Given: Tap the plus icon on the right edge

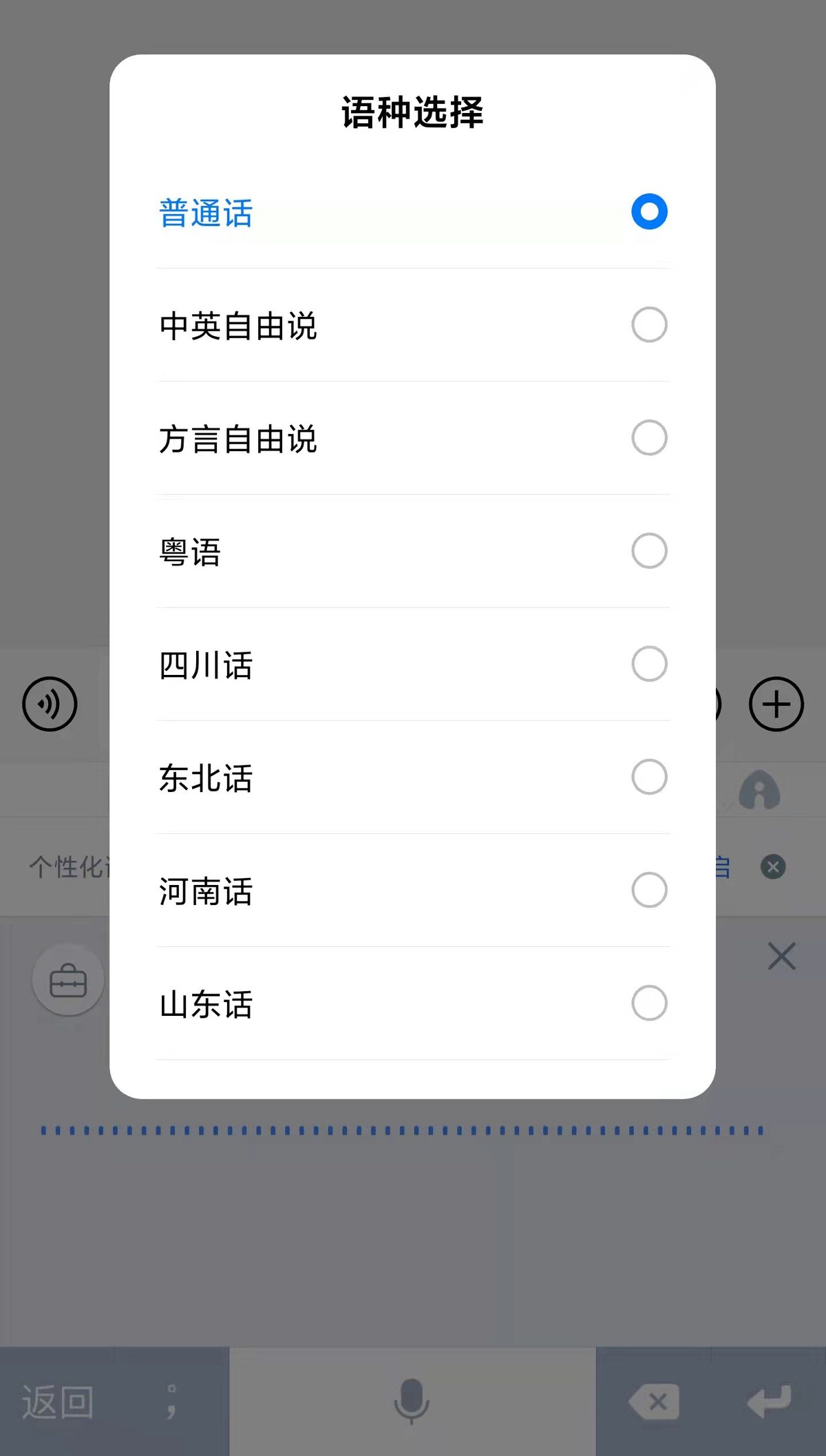Looking at the screenshot, I should click(x=776, y=703).
